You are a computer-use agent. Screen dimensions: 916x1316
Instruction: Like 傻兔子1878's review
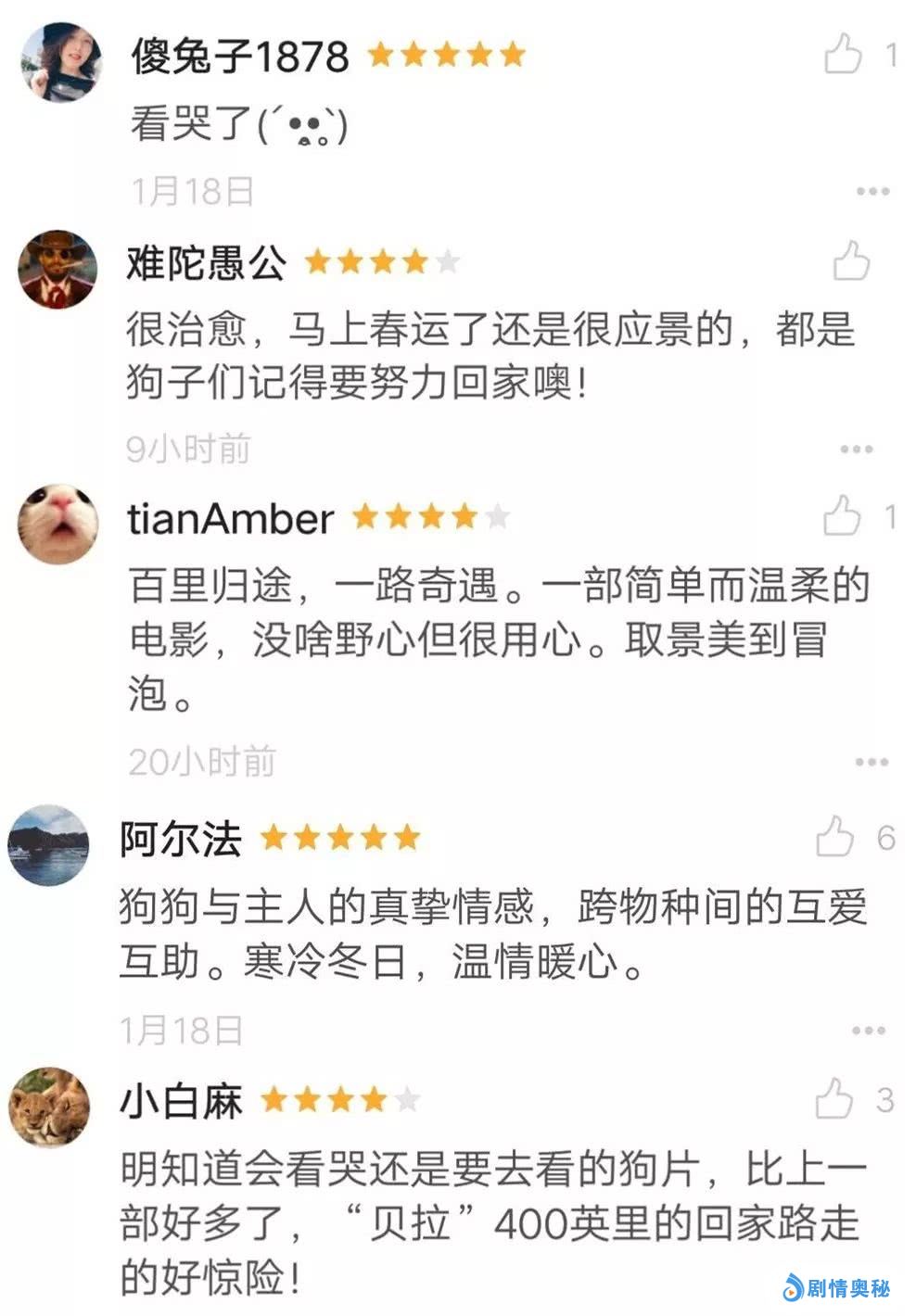tap(843, 54)
